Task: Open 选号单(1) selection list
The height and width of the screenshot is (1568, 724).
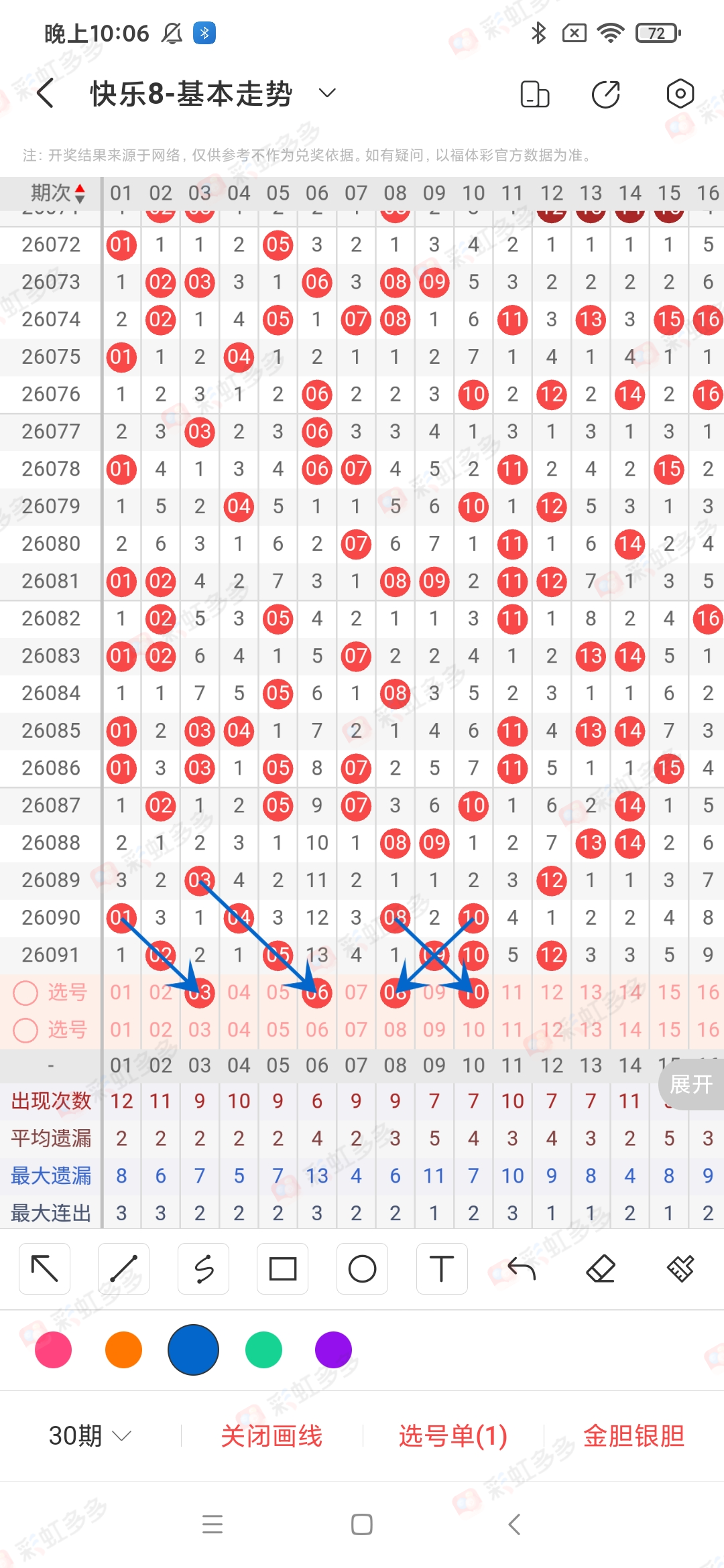Action: 451,1434
